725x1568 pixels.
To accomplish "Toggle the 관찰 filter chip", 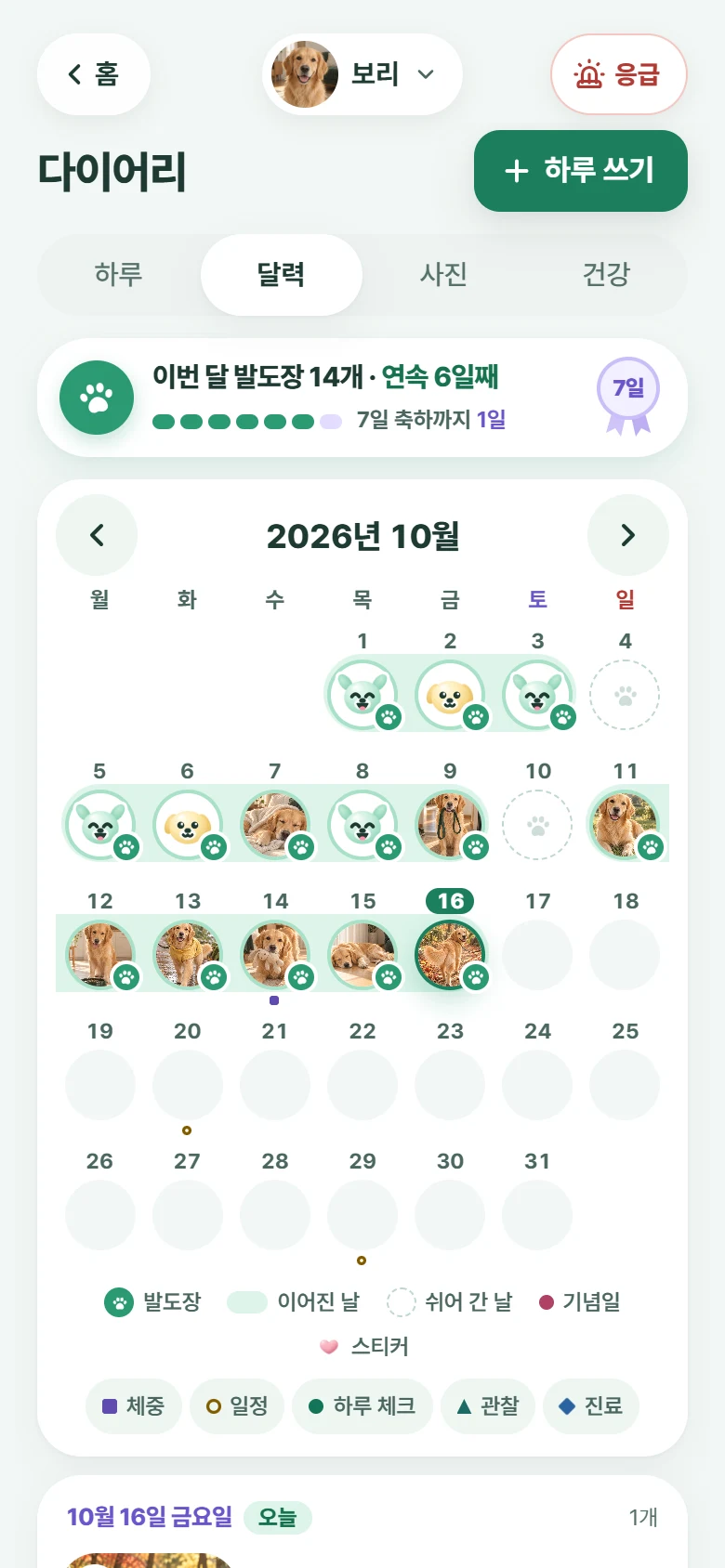I will pyautogui.click(x=488, y=1406).
